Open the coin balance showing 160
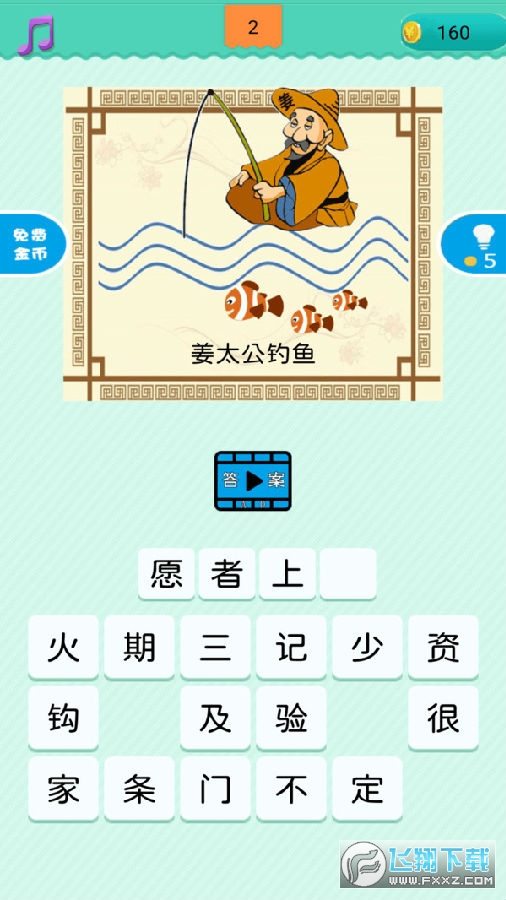 (x=453, y=32)
